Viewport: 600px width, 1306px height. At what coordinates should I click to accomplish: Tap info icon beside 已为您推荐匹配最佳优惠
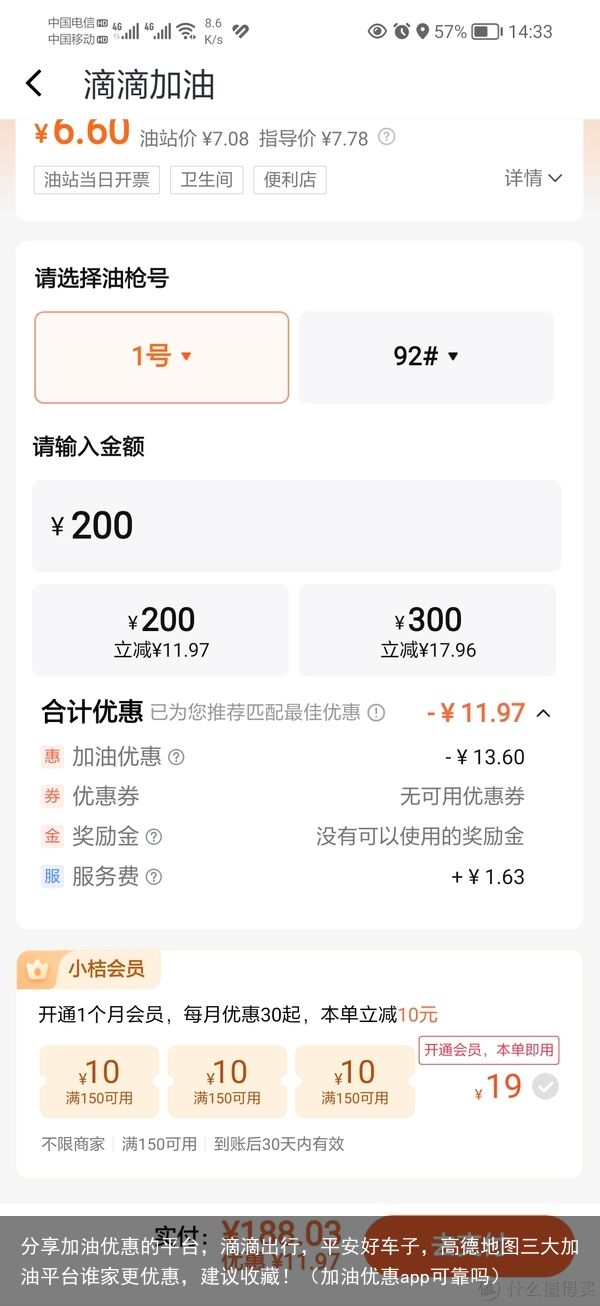376,713
